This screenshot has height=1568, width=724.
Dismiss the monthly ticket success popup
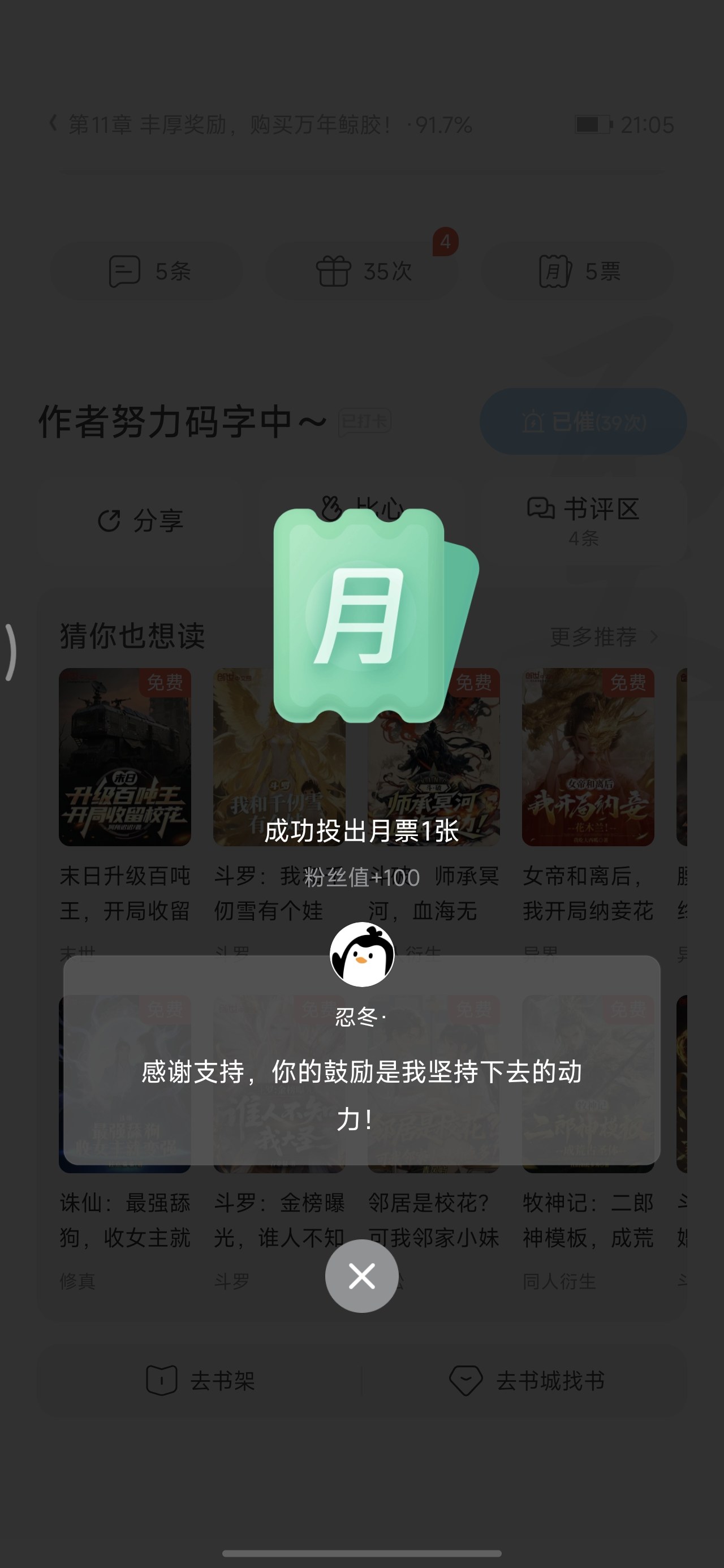click(x=361, y=1276)
